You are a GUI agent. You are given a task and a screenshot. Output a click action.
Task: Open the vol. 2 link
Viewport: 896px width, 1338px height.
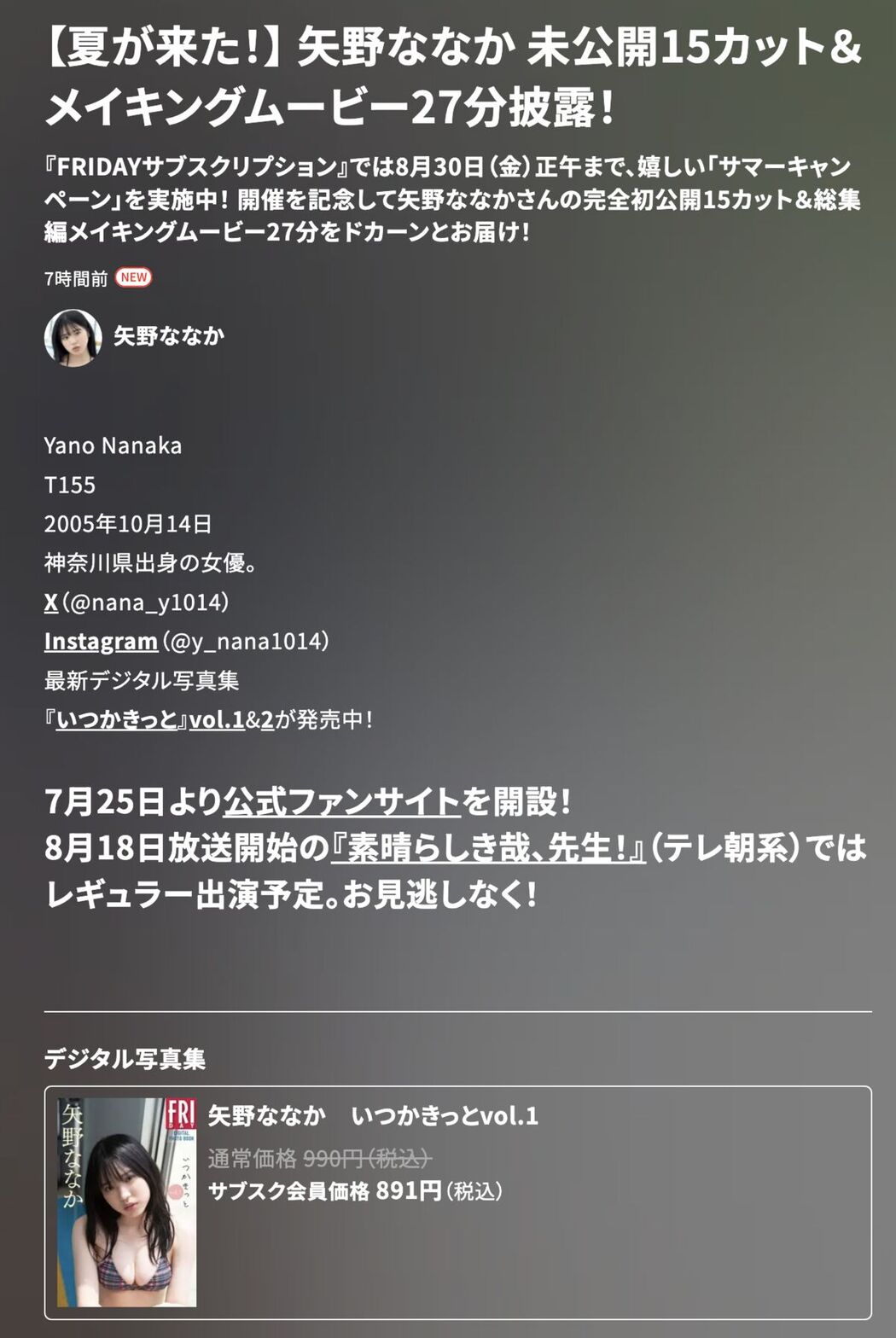click(x=267, y=720)
